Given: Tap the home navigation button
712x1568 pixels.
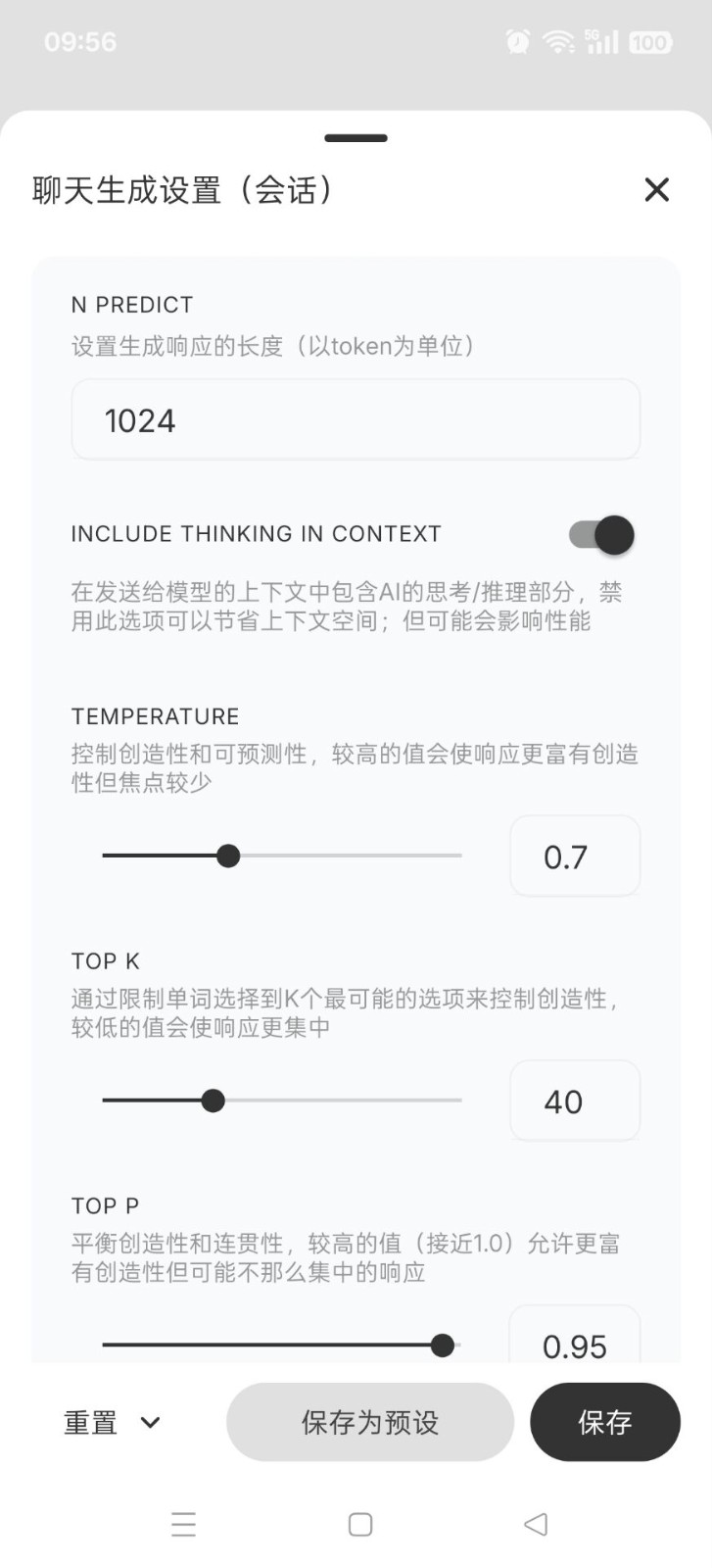Looking at the screenshot, I should pyautogui.click(x=359, y=1524).
